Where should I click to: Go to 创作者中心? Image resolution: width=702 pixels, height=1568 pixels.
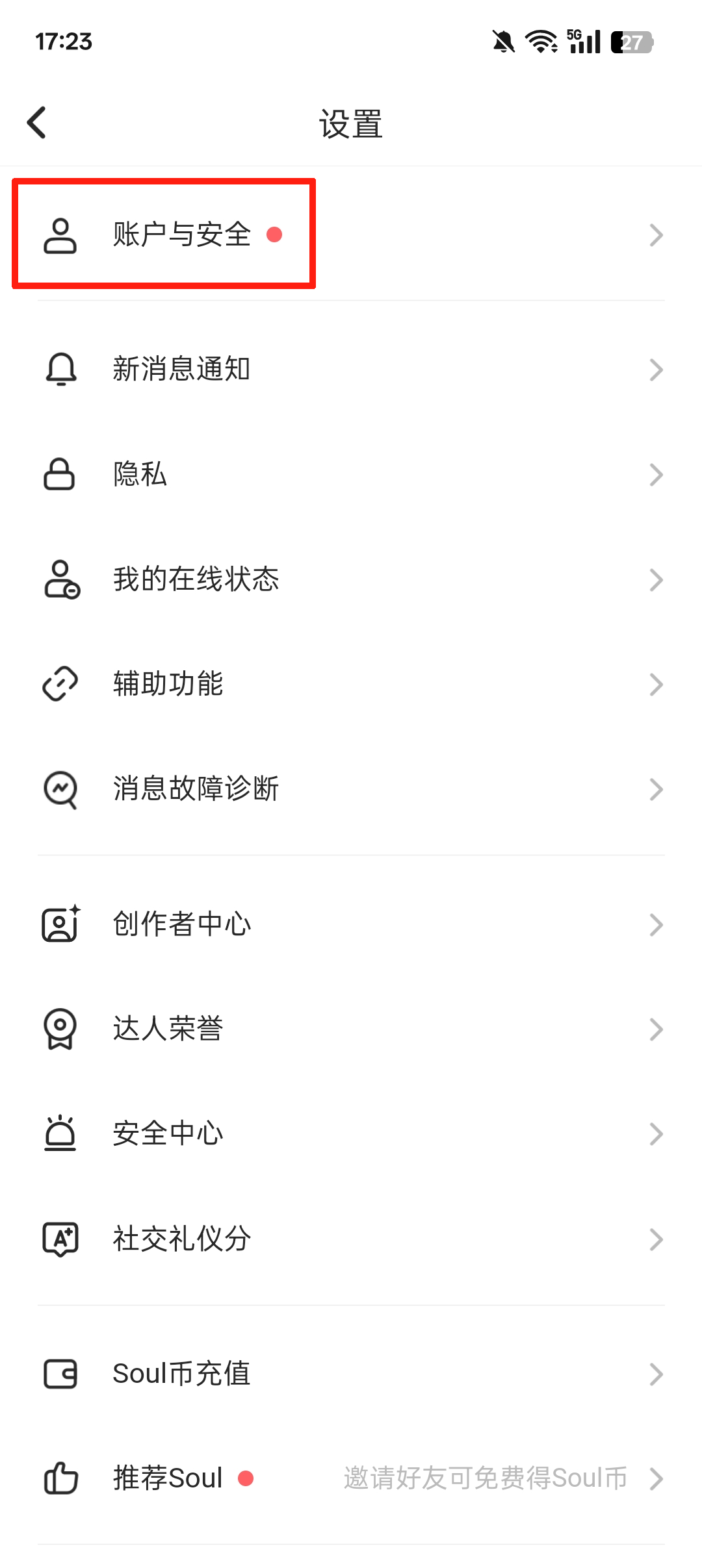pos(182,924)
